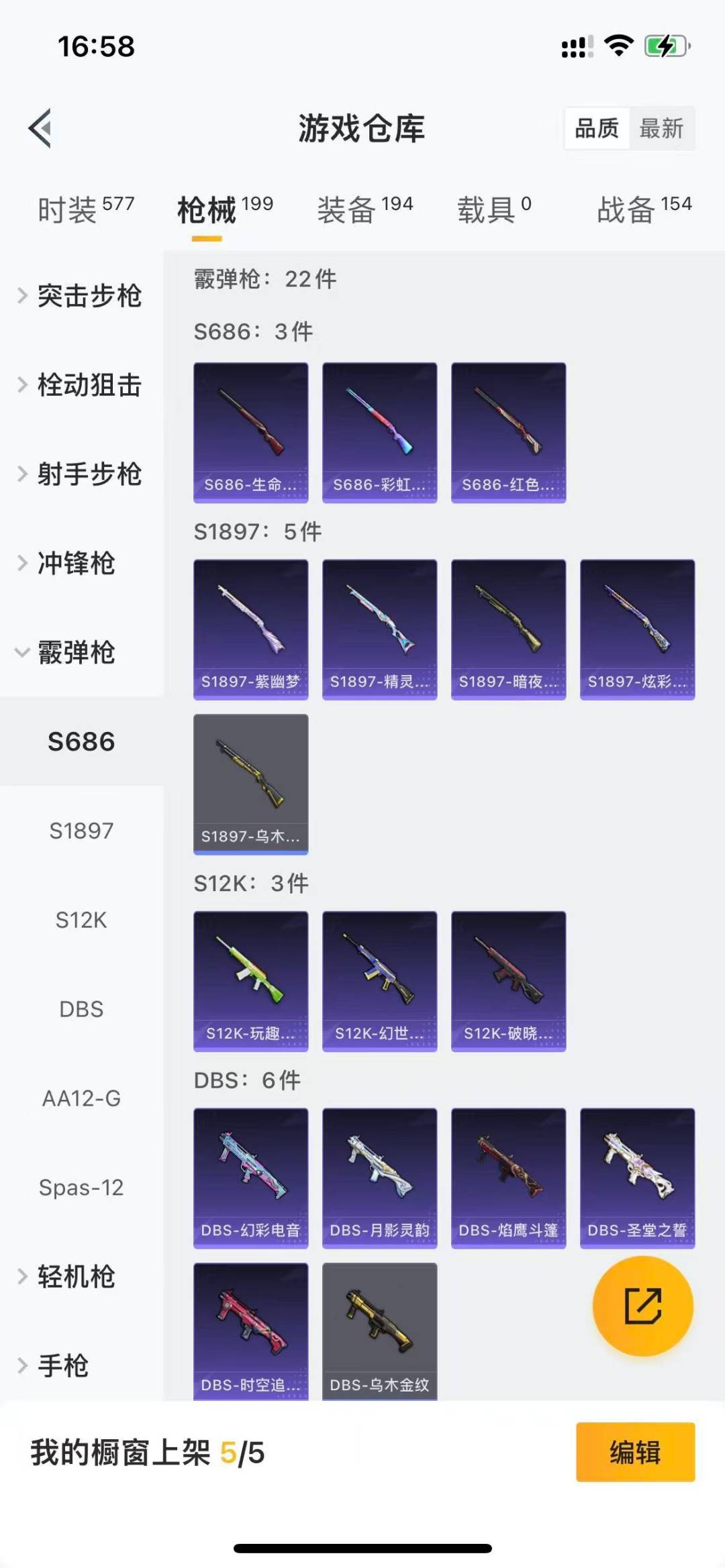Jump to AA12-G subcategory
The image size is (725, 1568).
click(x=81, y=1098)
